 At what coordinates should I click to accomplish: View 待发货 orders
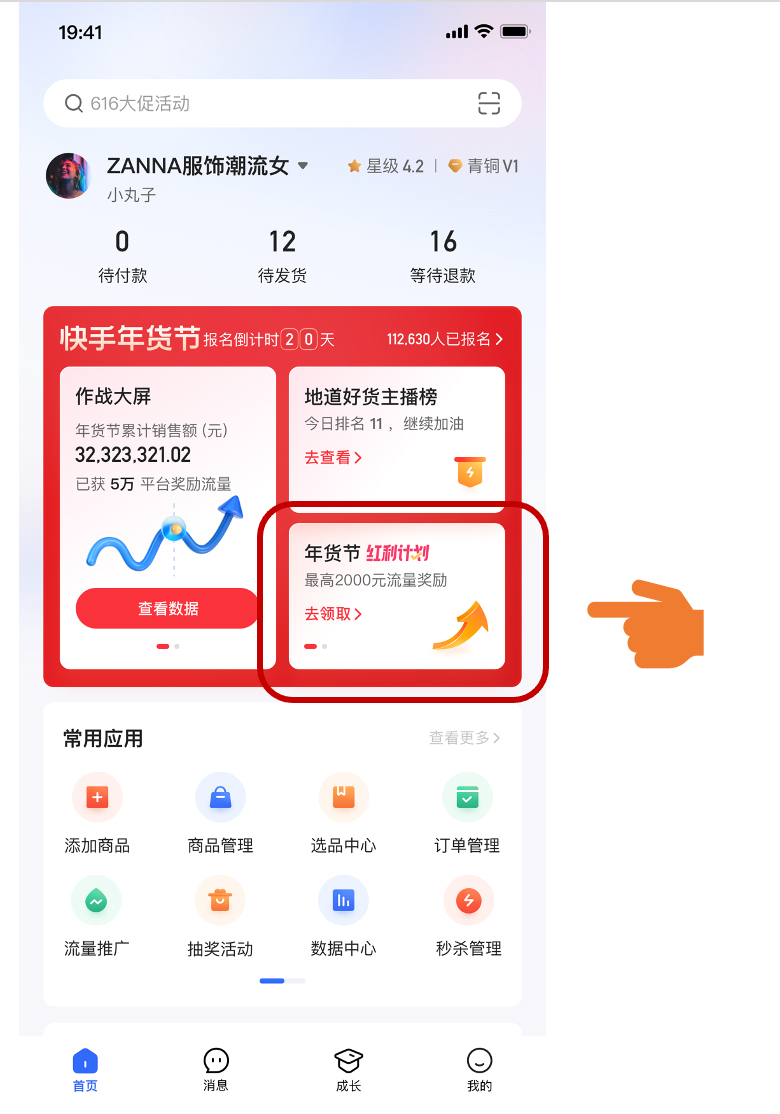[x=282, y=256]
